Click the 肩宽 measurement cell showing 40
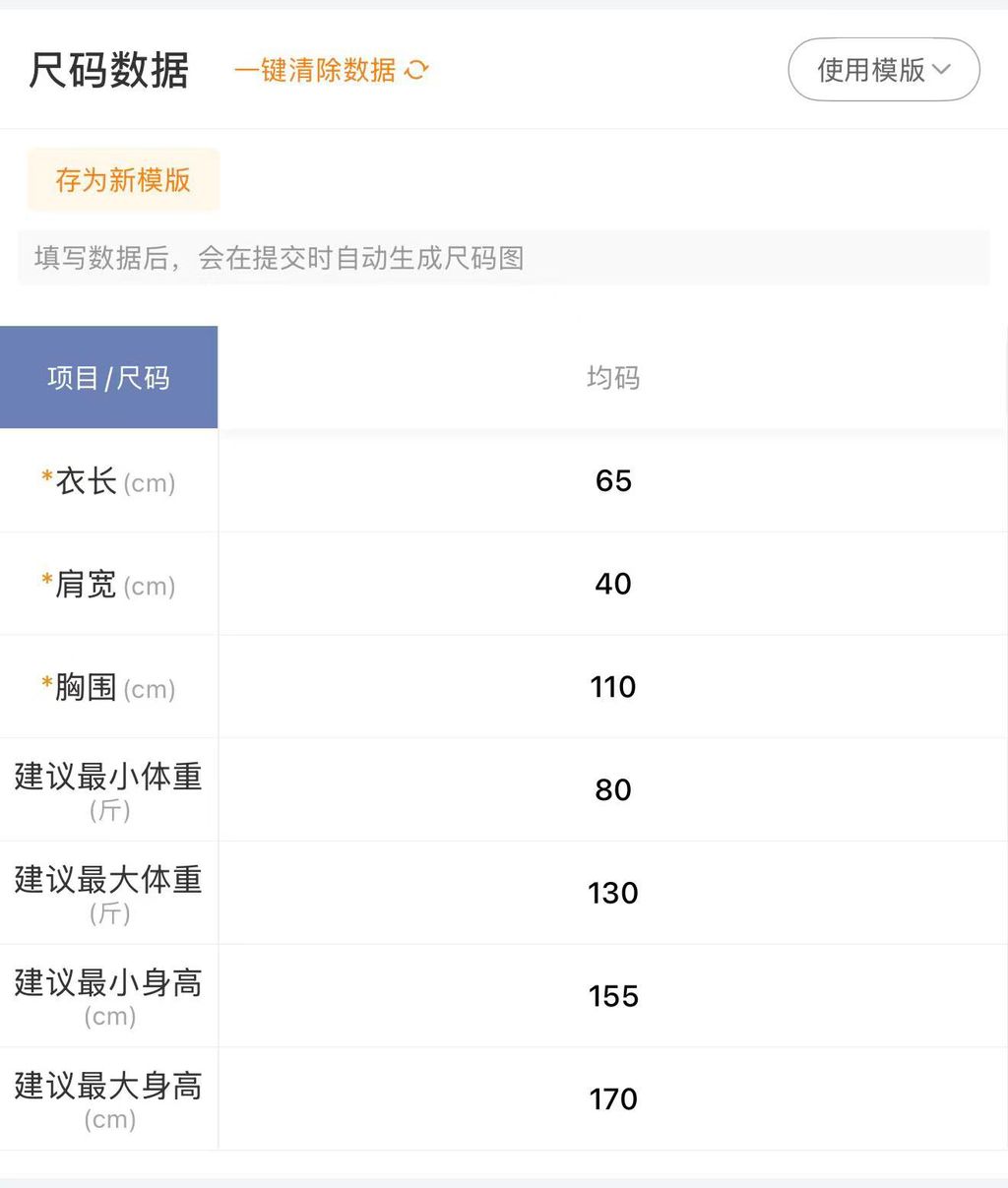The image size is (1008, 1188). tap(613, 584)
